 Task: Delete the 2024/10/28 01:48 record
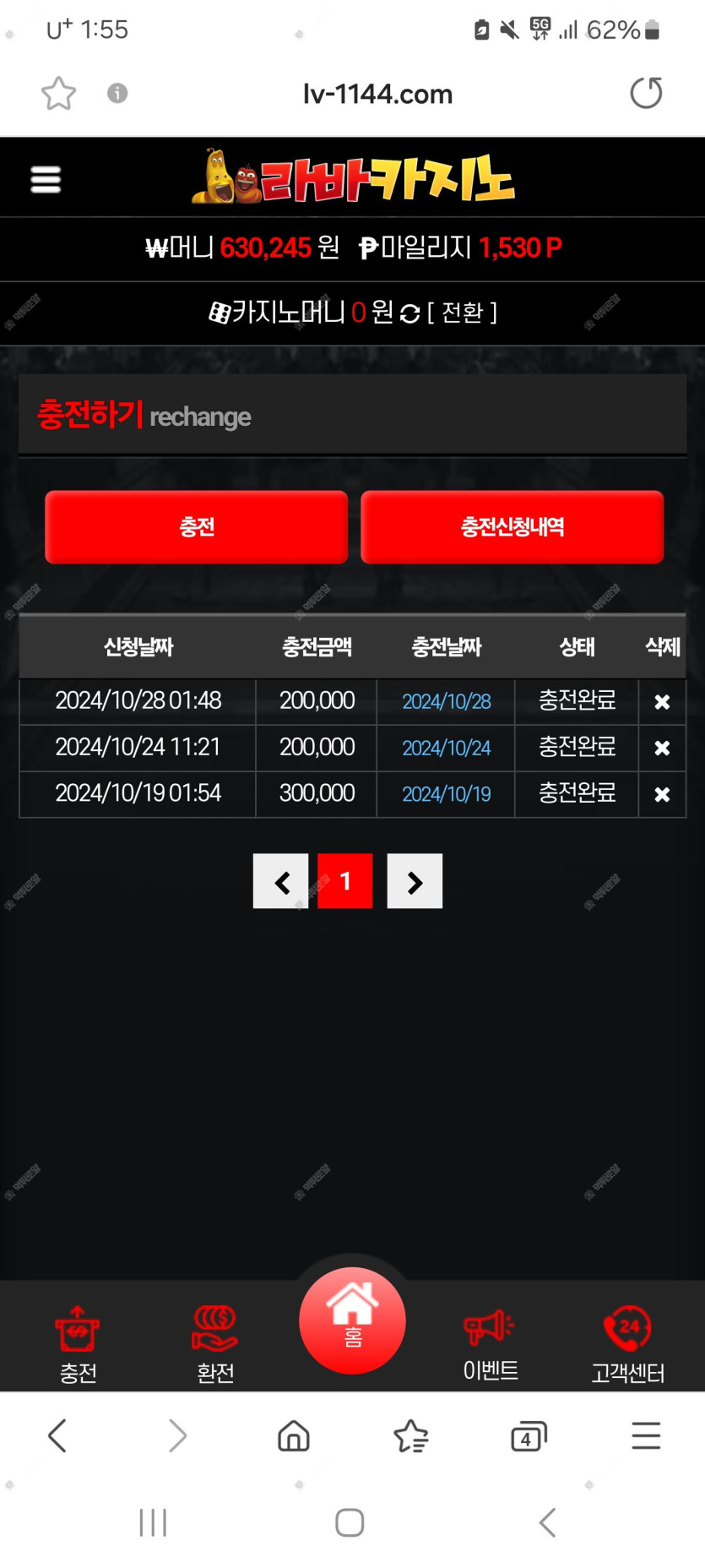(662, 702)
